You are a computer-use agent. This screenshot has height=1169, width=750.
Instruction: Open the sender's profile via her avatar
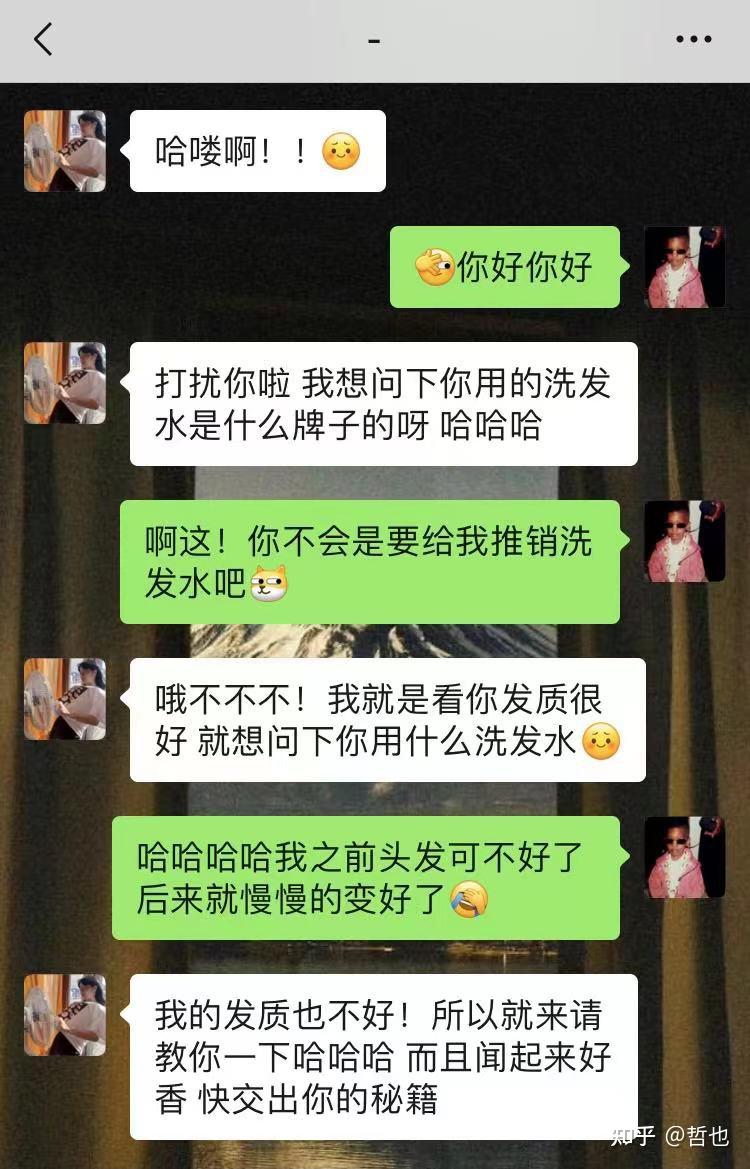[64, 150]
